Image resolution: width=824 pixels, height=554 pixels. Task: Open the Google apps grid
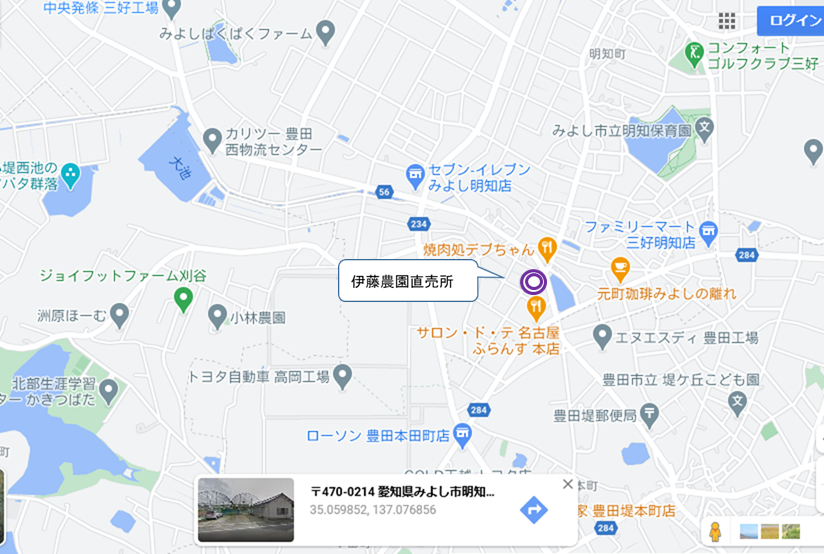coord(727,21)
